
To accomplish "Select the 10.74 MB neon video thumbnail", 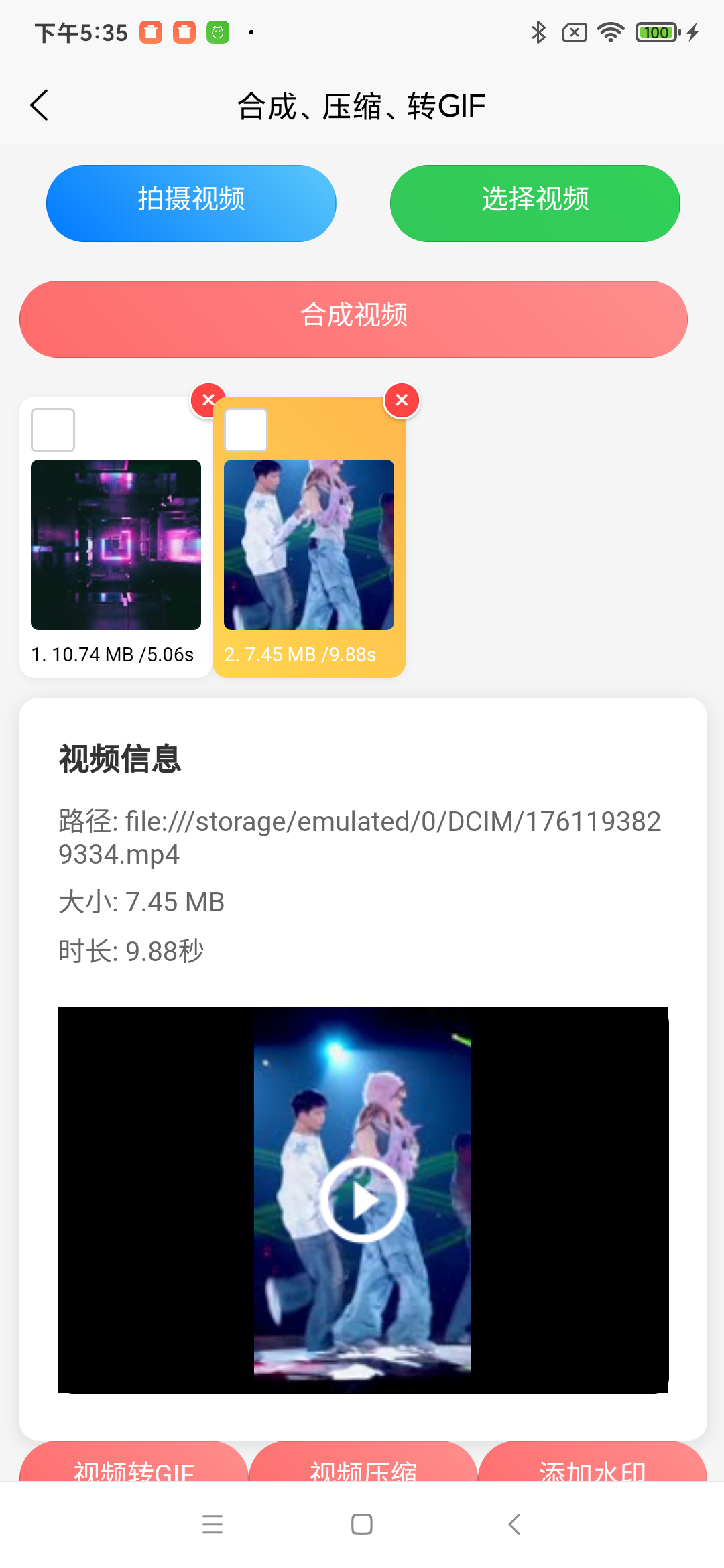I will click(x=116, y=545).
